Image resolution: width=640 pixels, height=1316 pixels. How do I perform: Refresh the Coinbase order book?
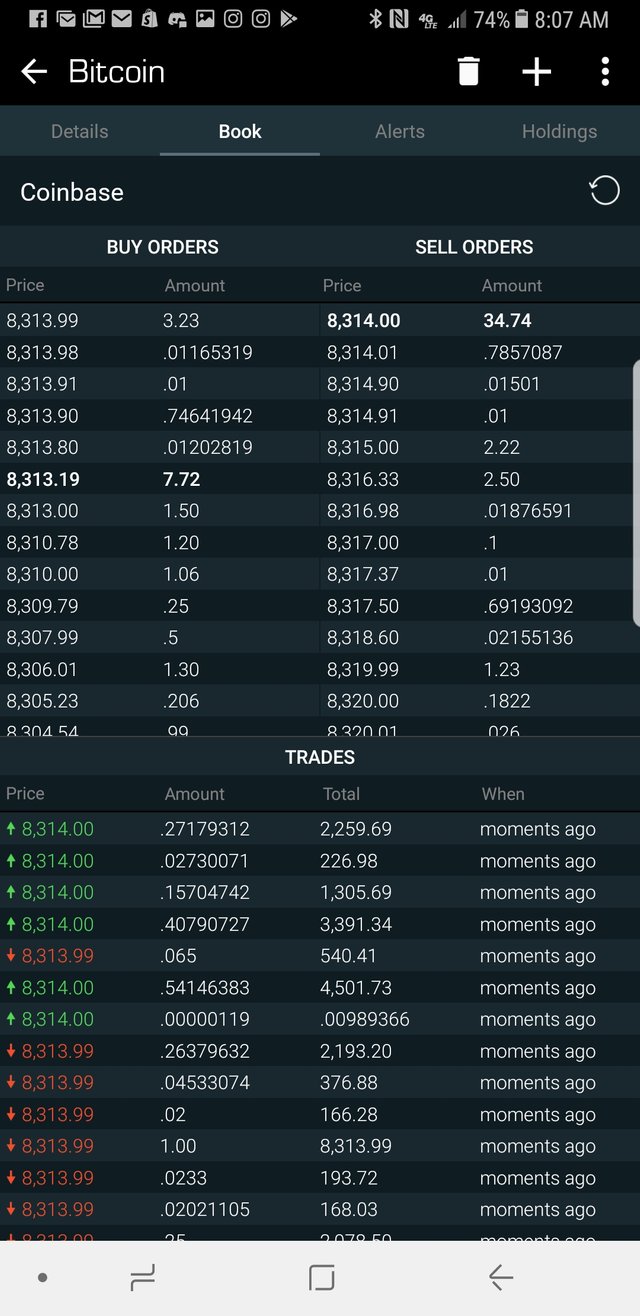coord(604,190)
